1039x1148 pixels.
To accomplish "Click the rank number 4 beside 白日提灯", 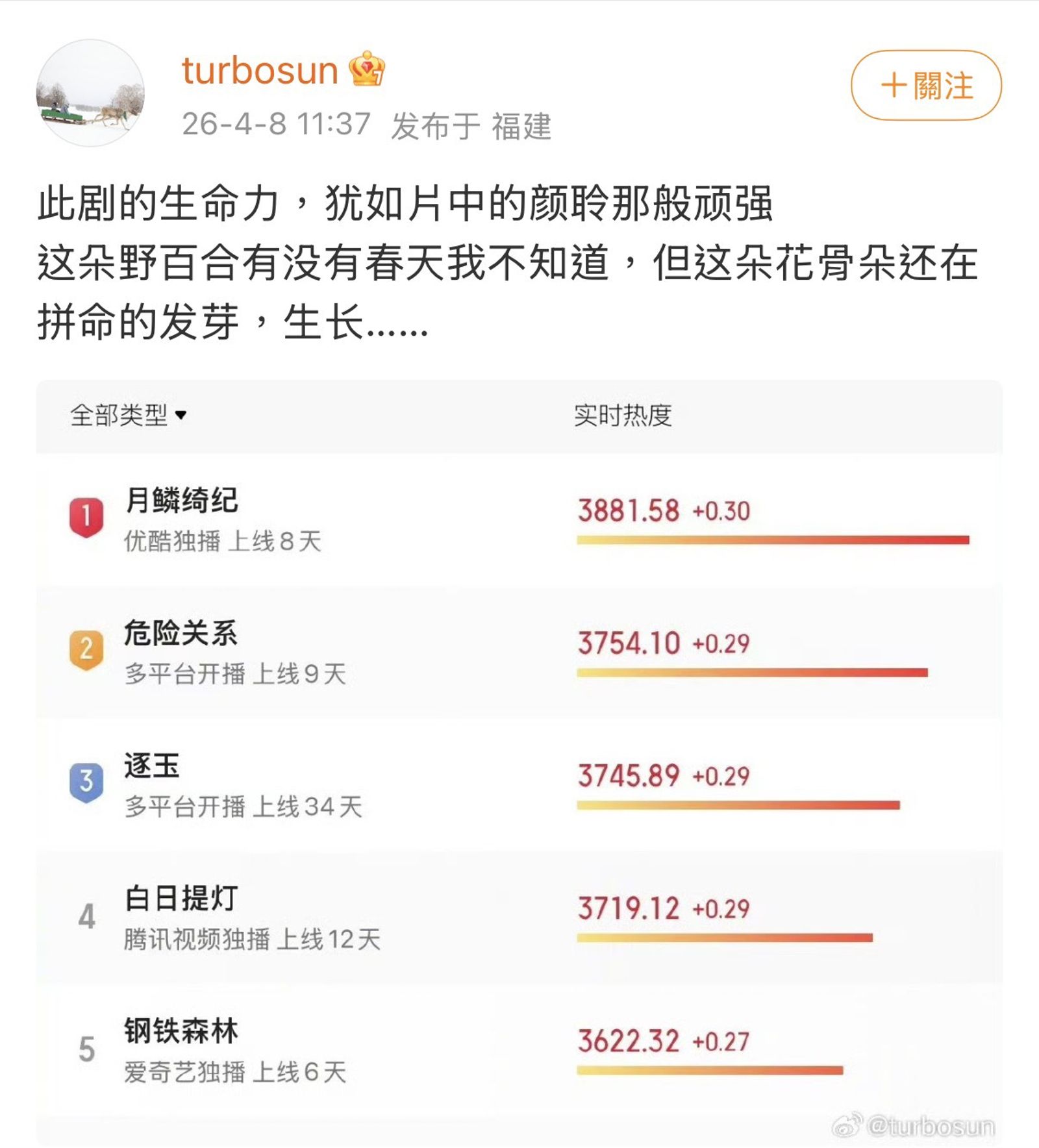I will [x=88, y=917].
